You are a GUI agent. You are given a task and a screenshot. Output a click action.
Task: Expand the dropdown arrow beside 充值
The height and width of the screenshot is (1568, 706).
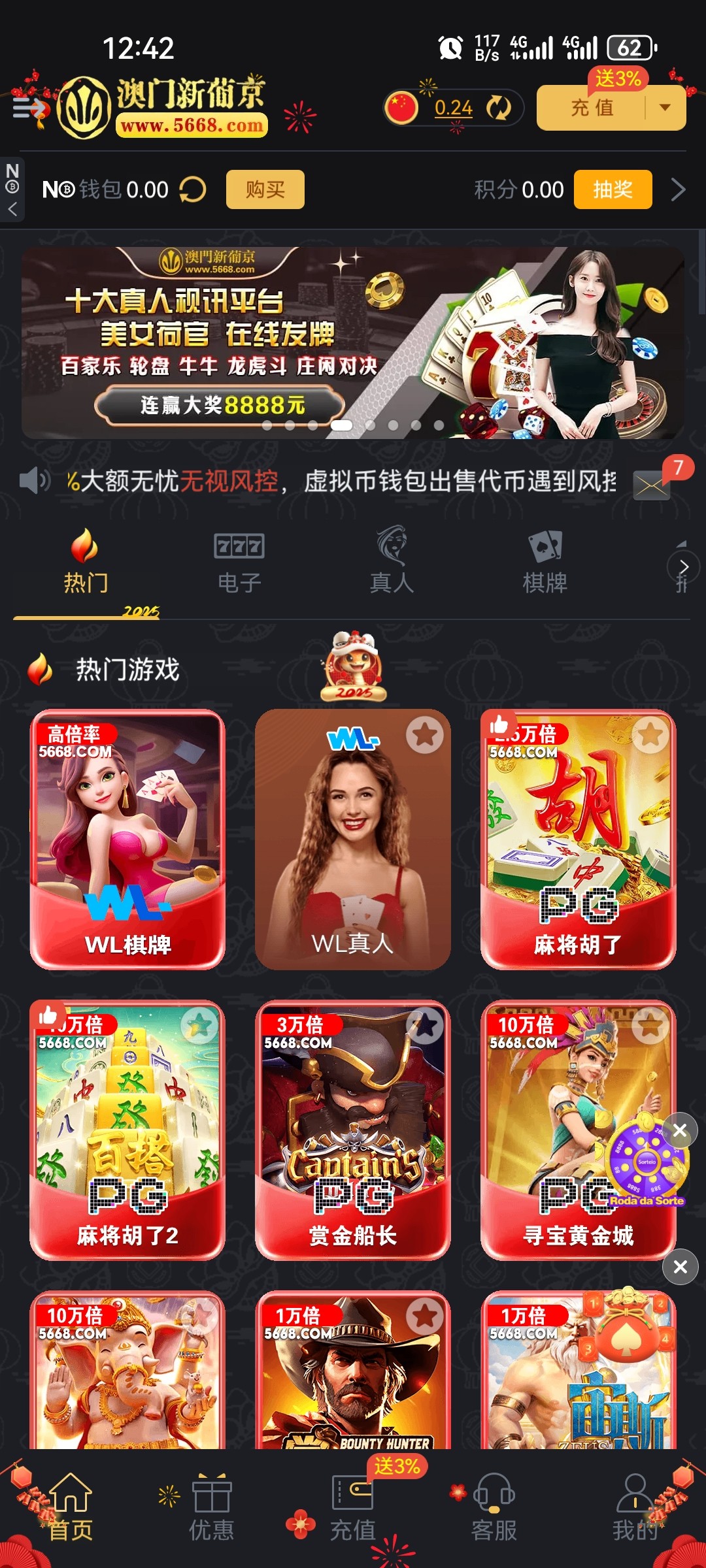click(x=665, y=108)
